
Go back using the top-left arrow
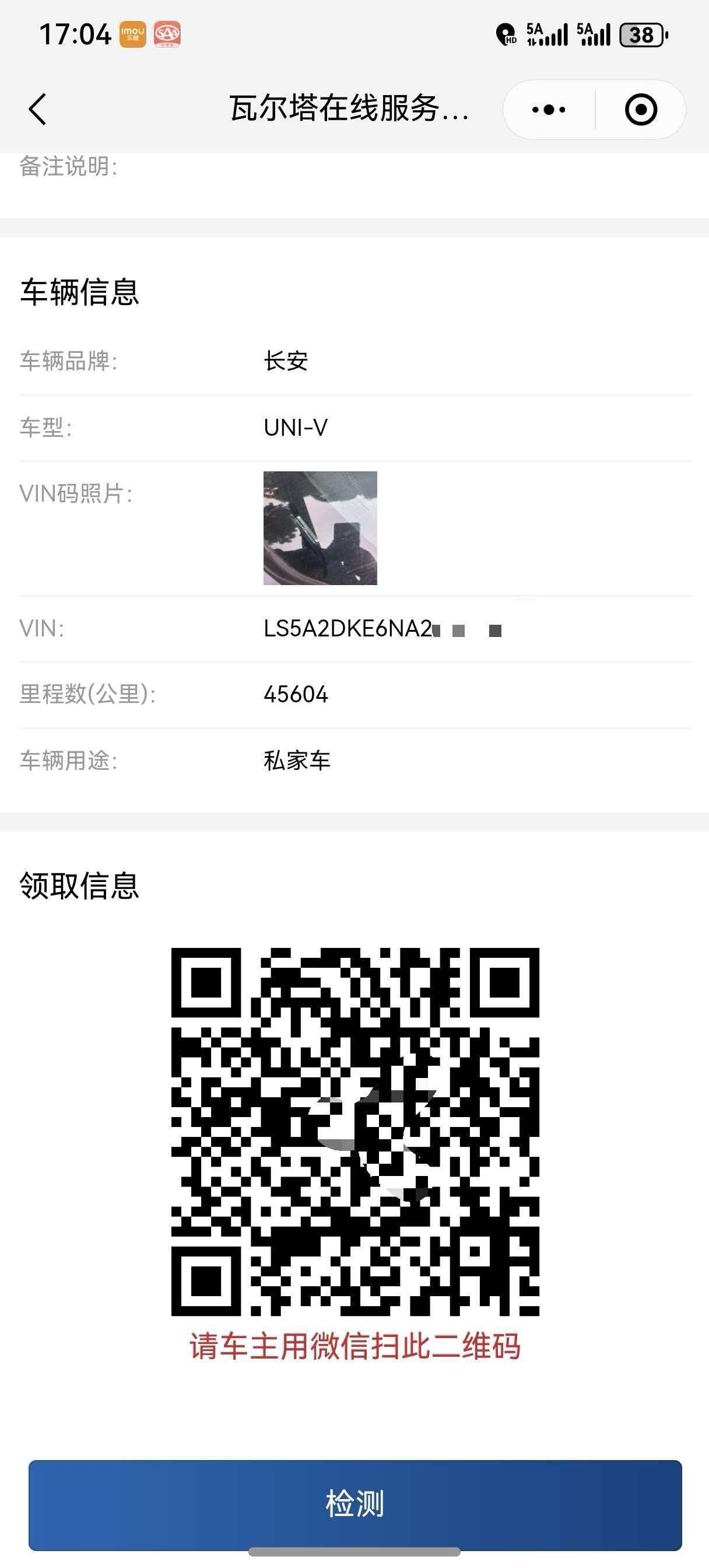(x=37, y=110)
